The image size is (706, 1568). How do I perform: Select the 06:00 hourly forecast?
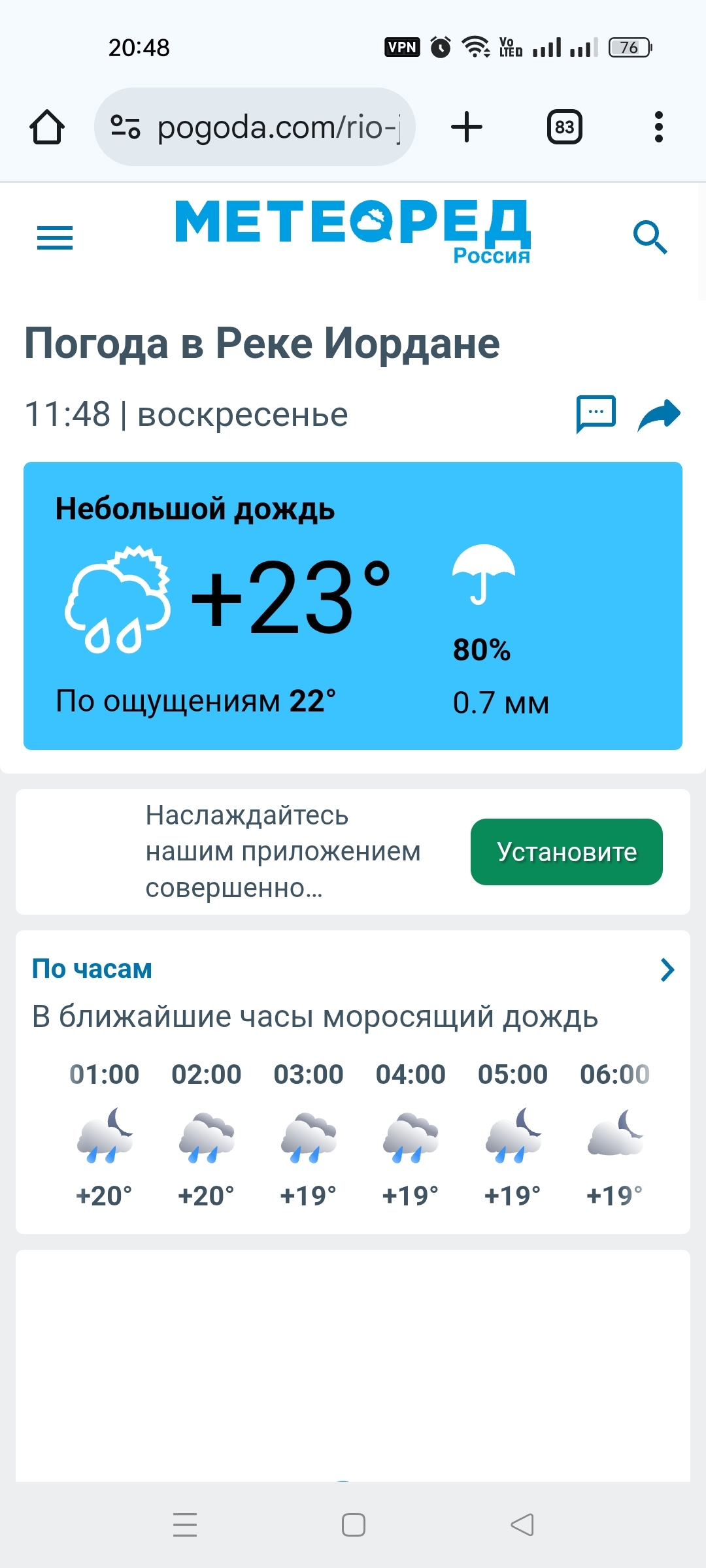coord(614,1135)
